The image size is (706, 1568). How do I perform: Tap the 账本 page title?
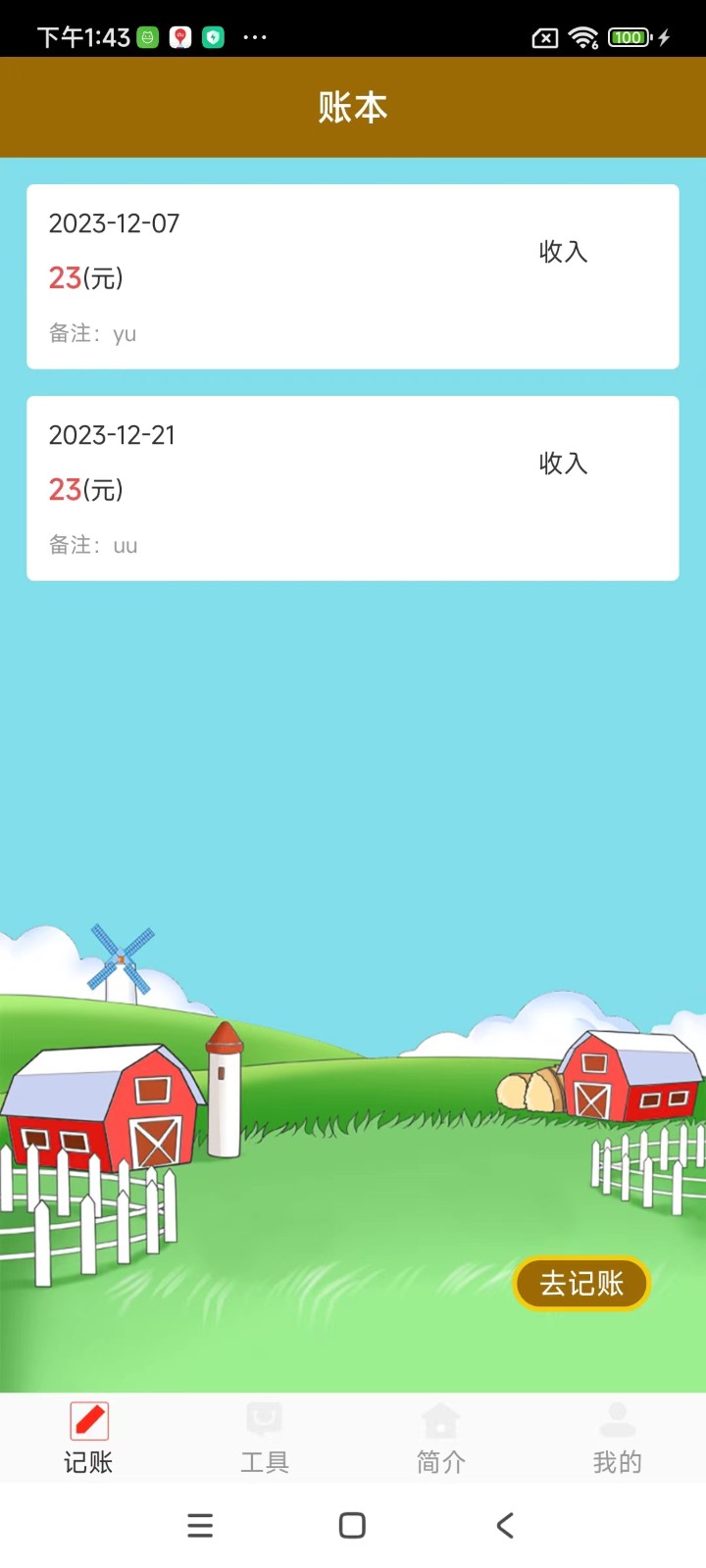pos(353,107)
